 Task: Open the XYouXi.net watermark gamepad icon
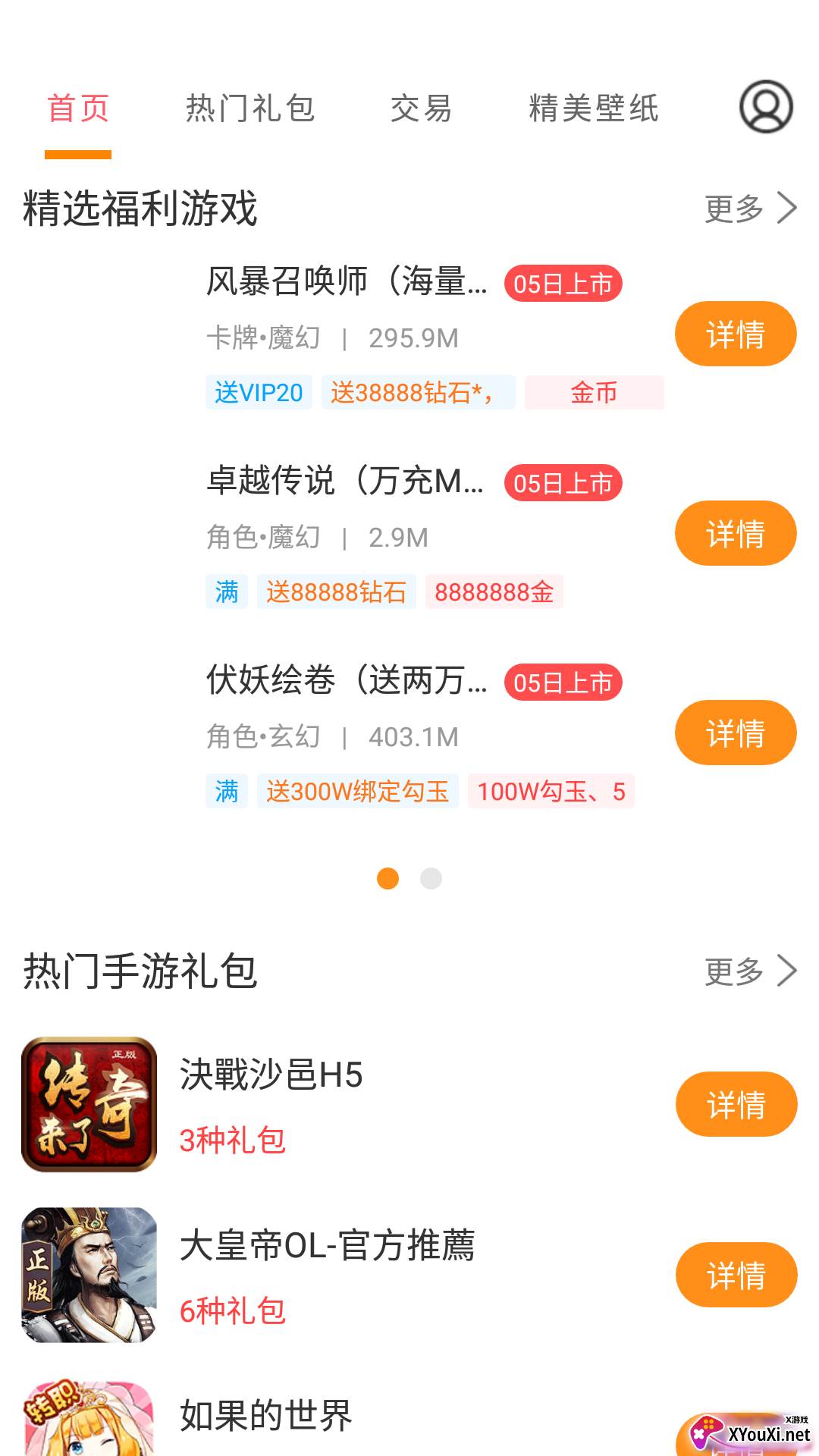(x=708, y=1433)
